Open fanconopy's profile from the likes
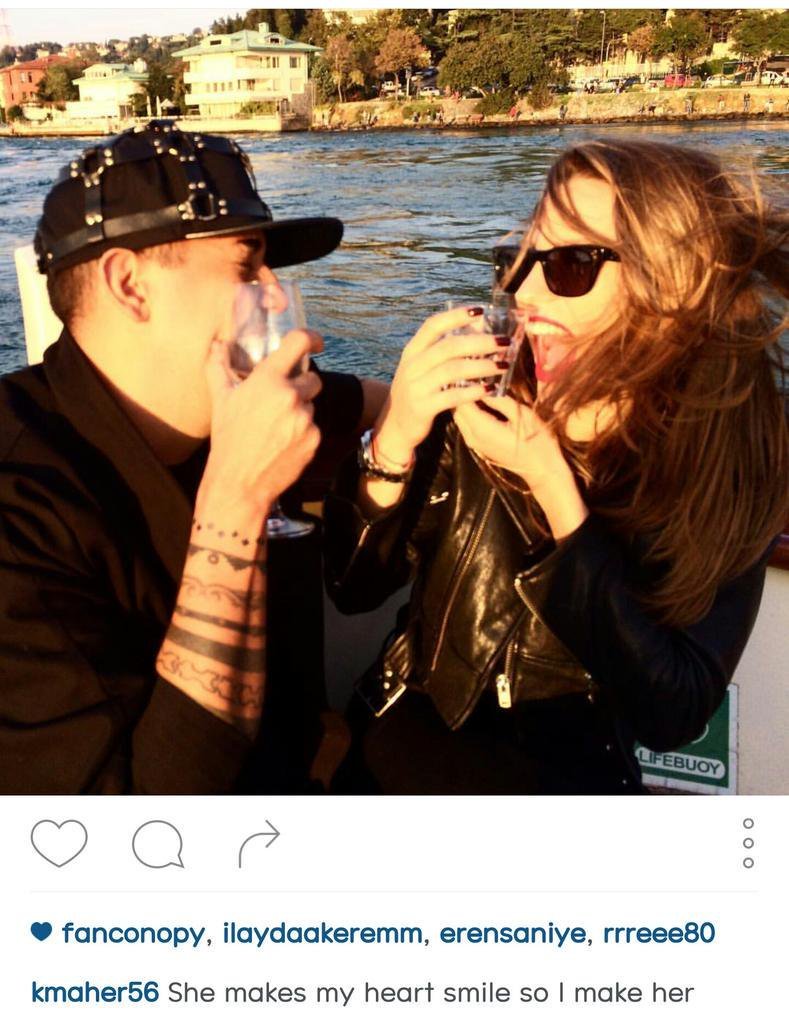 coord(134,933)
